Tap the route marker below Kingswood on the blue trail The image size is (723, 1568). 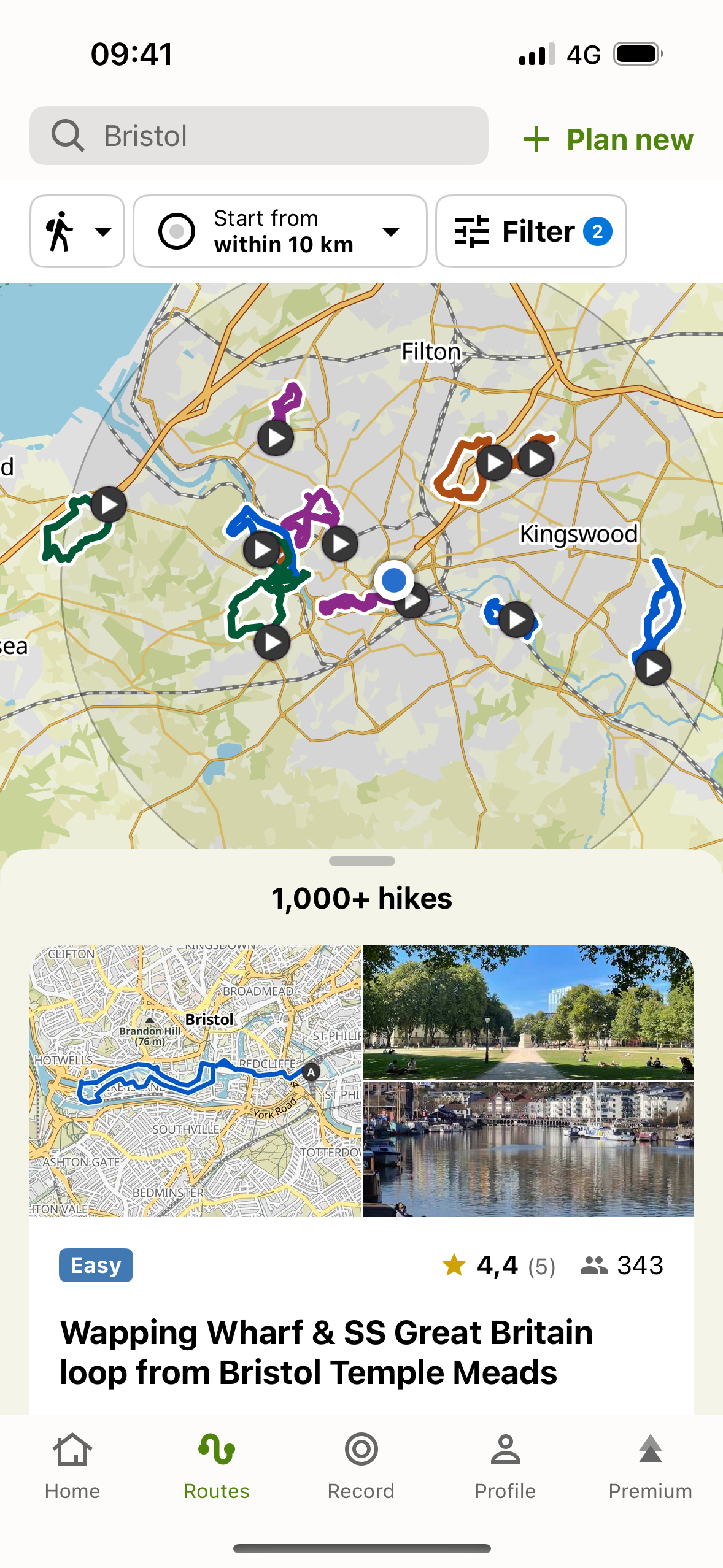[x=652, y=667]
